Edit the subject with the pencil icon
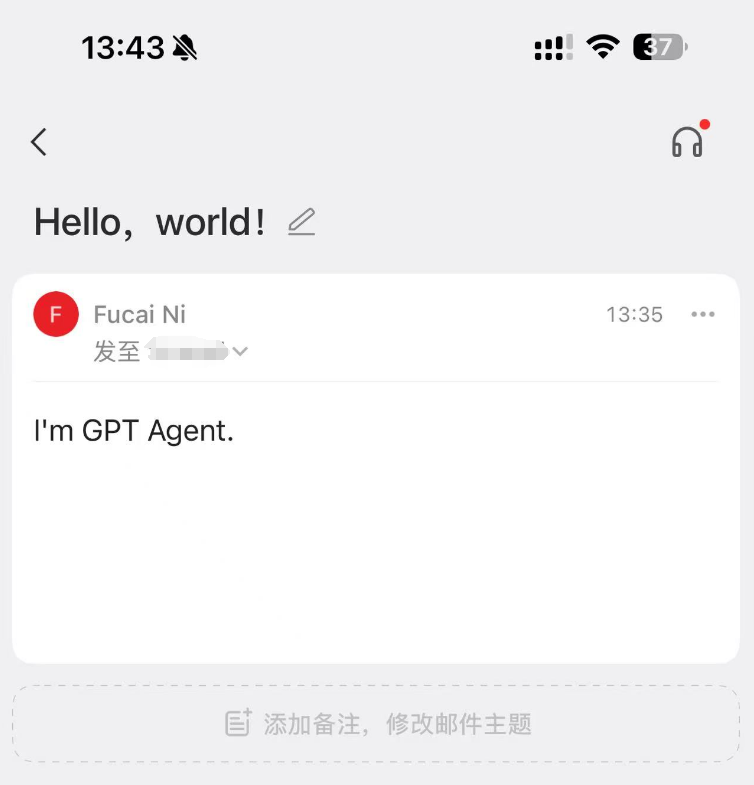 point(301,221)
